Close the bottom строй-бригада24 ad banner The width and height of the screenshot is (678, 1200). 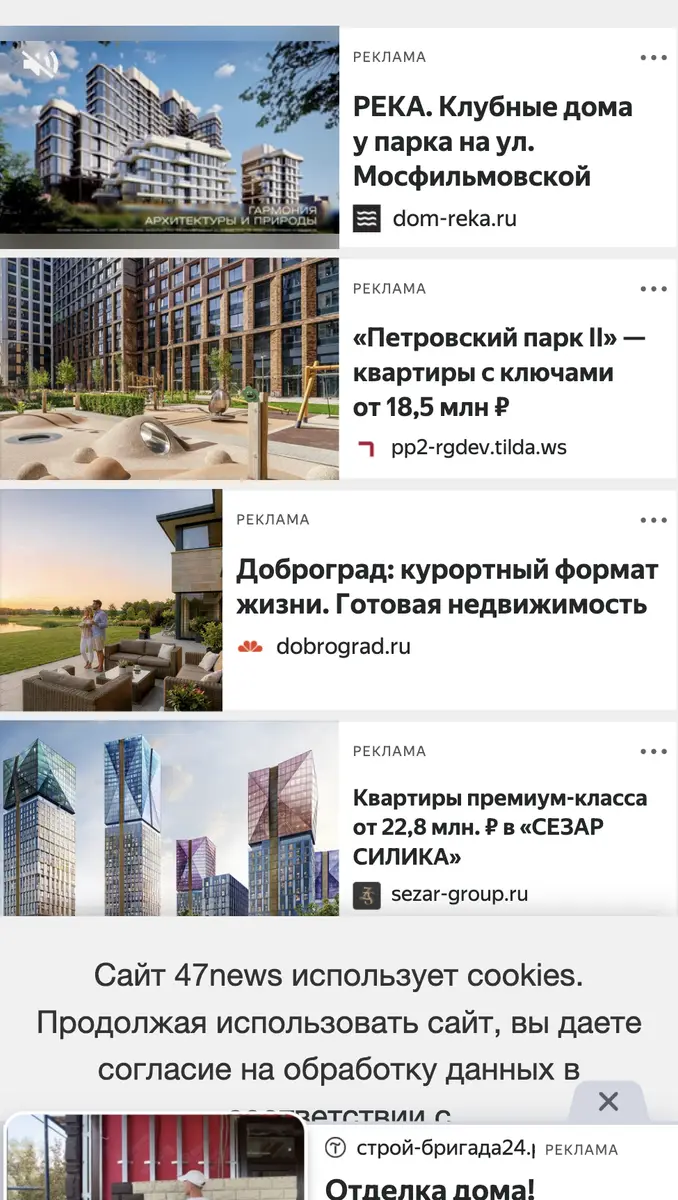pyautogui.click(x=608, y=1102)
